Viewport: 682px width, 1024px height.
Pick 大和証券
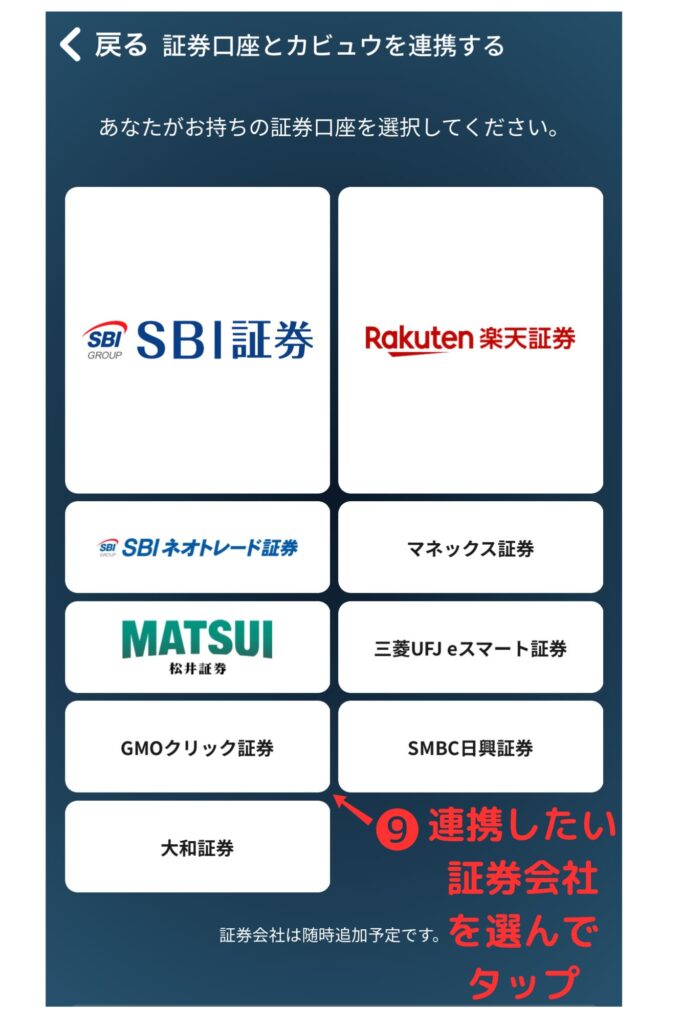coord(197,847)
